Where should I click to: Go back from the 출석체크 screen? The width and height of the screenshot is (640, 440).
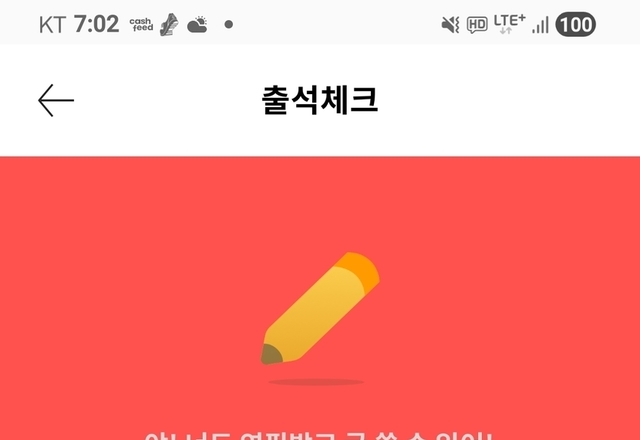pyautogui.click(x=56, y=100)
